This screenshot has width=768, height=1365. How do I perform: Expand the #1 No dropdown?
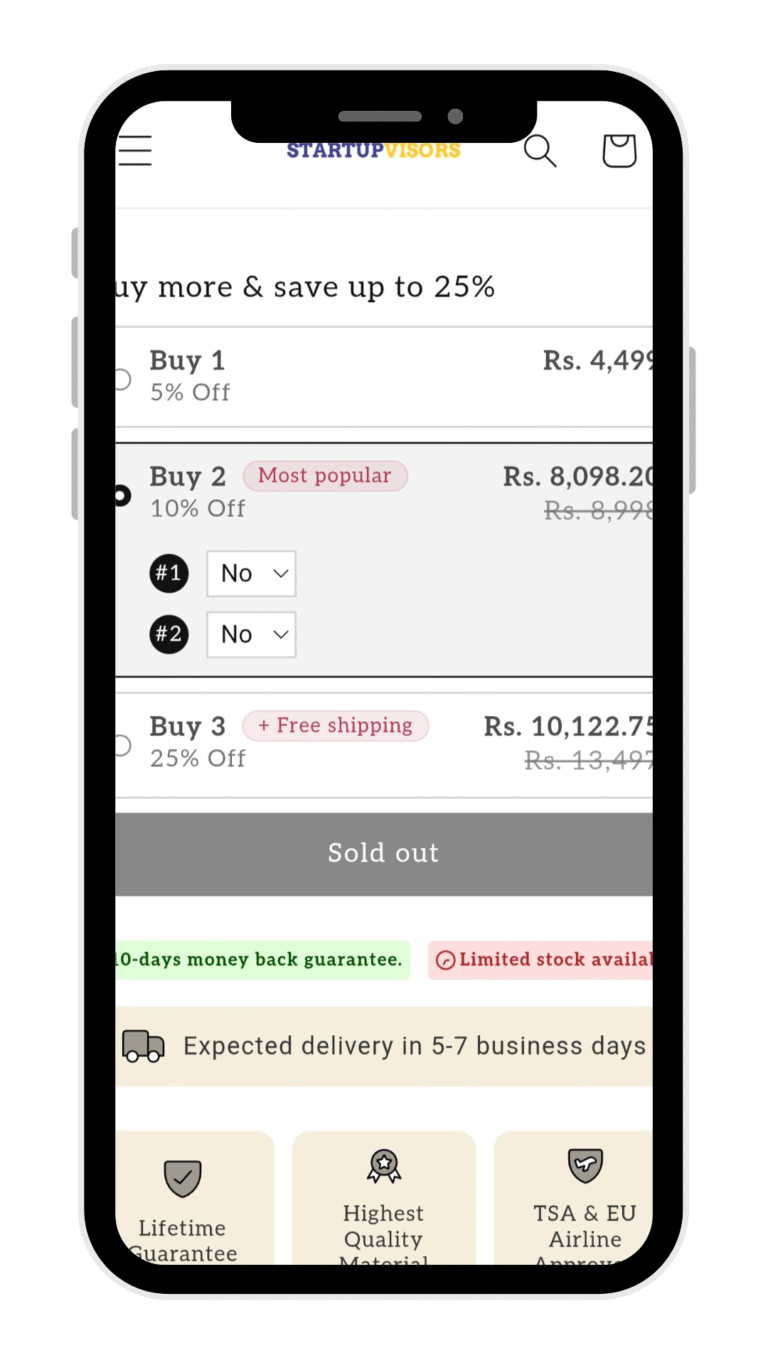pos(251,574)
